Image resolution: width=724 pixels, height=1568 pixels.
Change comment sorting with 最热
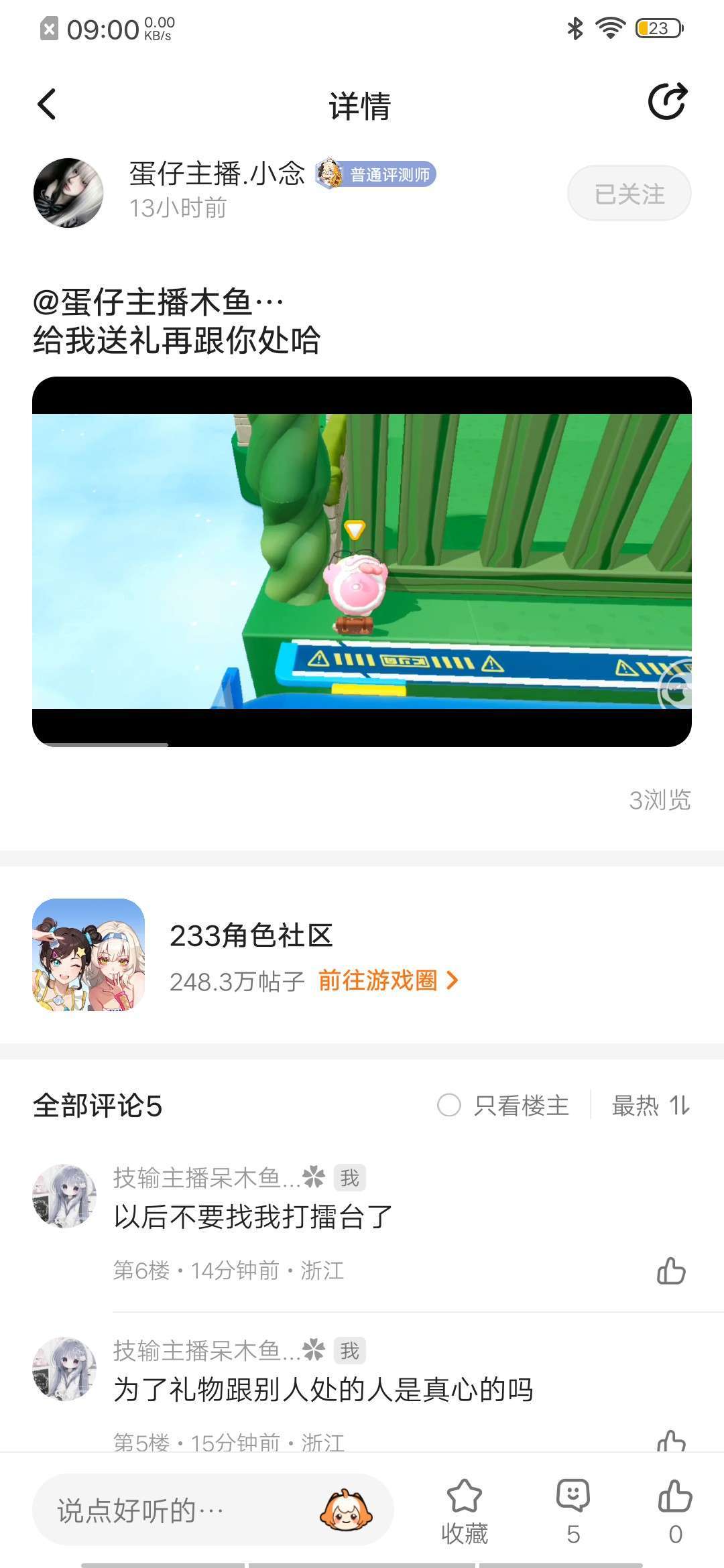coord(651,1105)
